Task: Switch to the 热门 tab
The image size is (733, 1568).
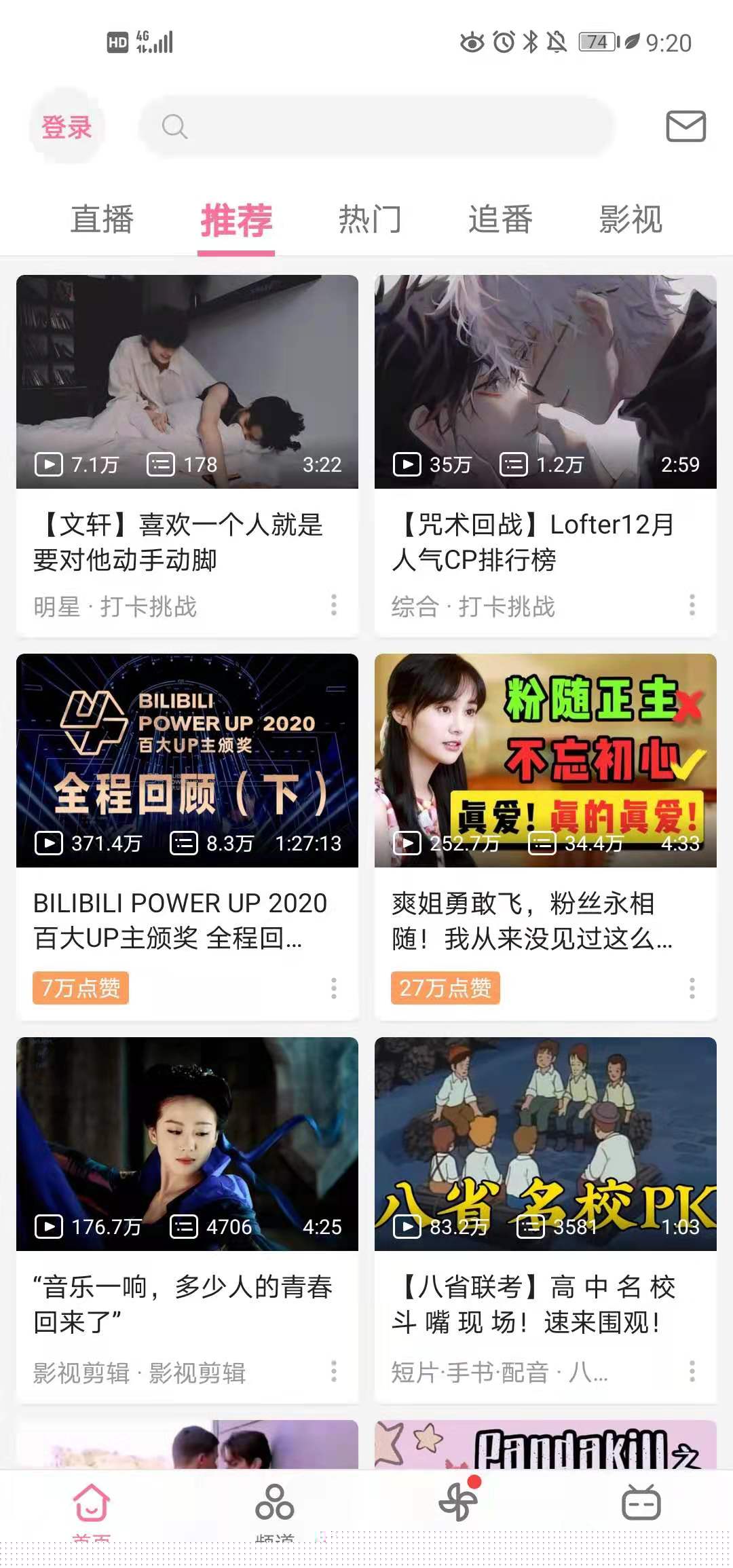Action: coord(370,220)
